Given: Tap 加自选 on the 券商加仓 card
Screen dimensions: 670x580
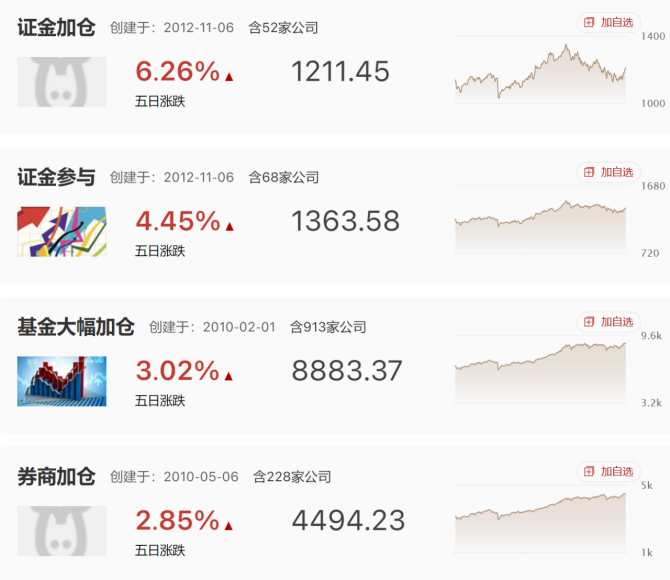Looking at the screenshot, I should pos(608,471).
